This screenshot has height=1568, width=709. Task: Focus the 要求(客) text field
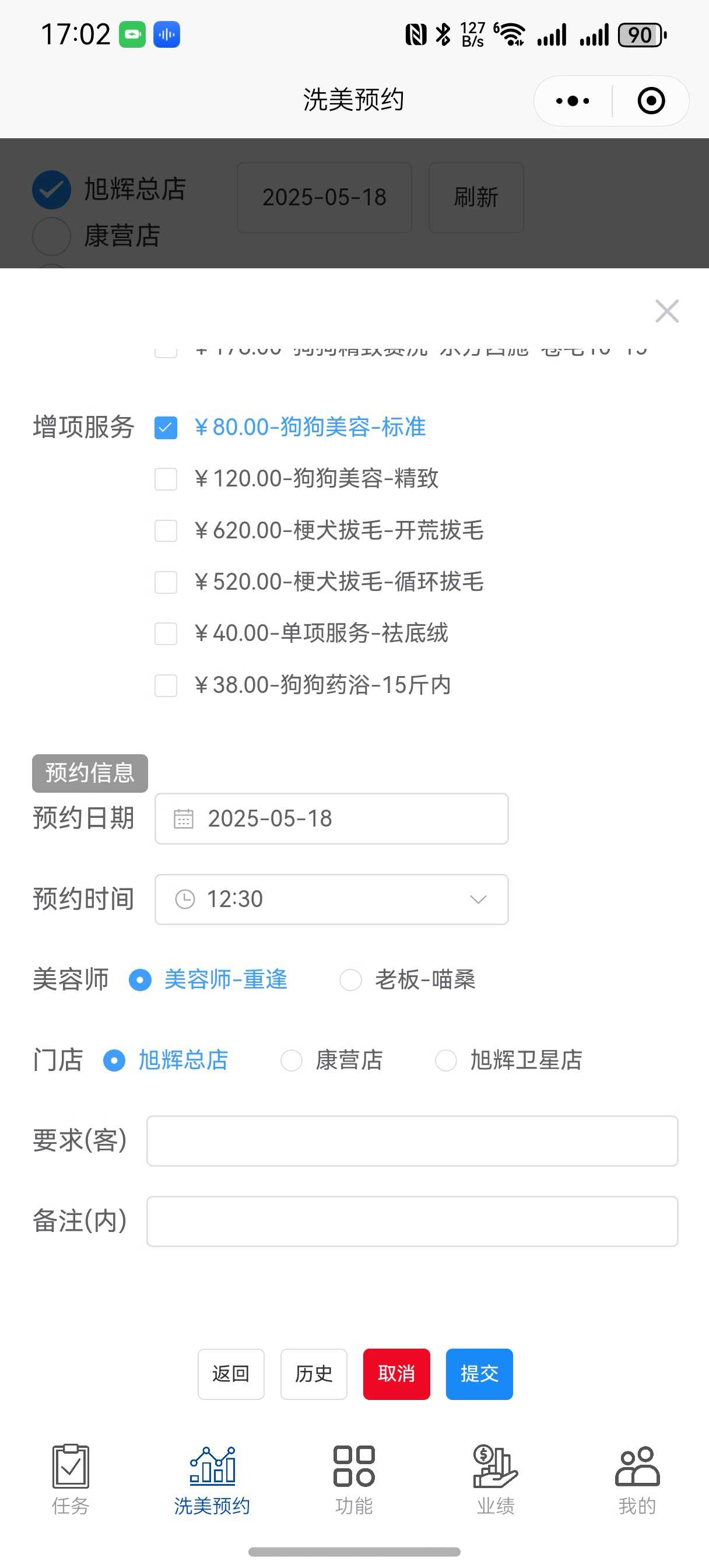[412, 1140]
